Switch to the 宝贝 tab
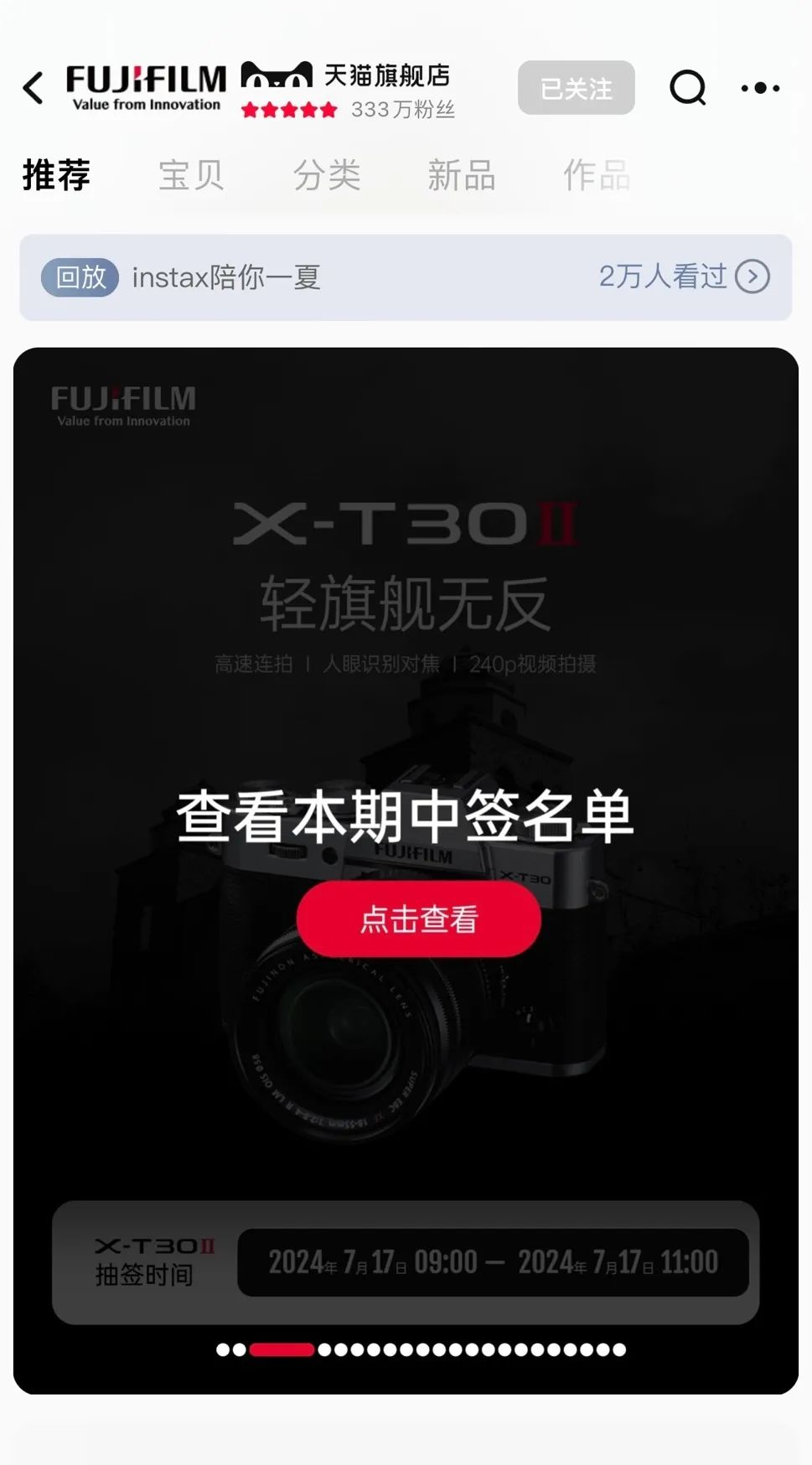The height and width of the screenshot is (1465, 812). coord(191,175)
